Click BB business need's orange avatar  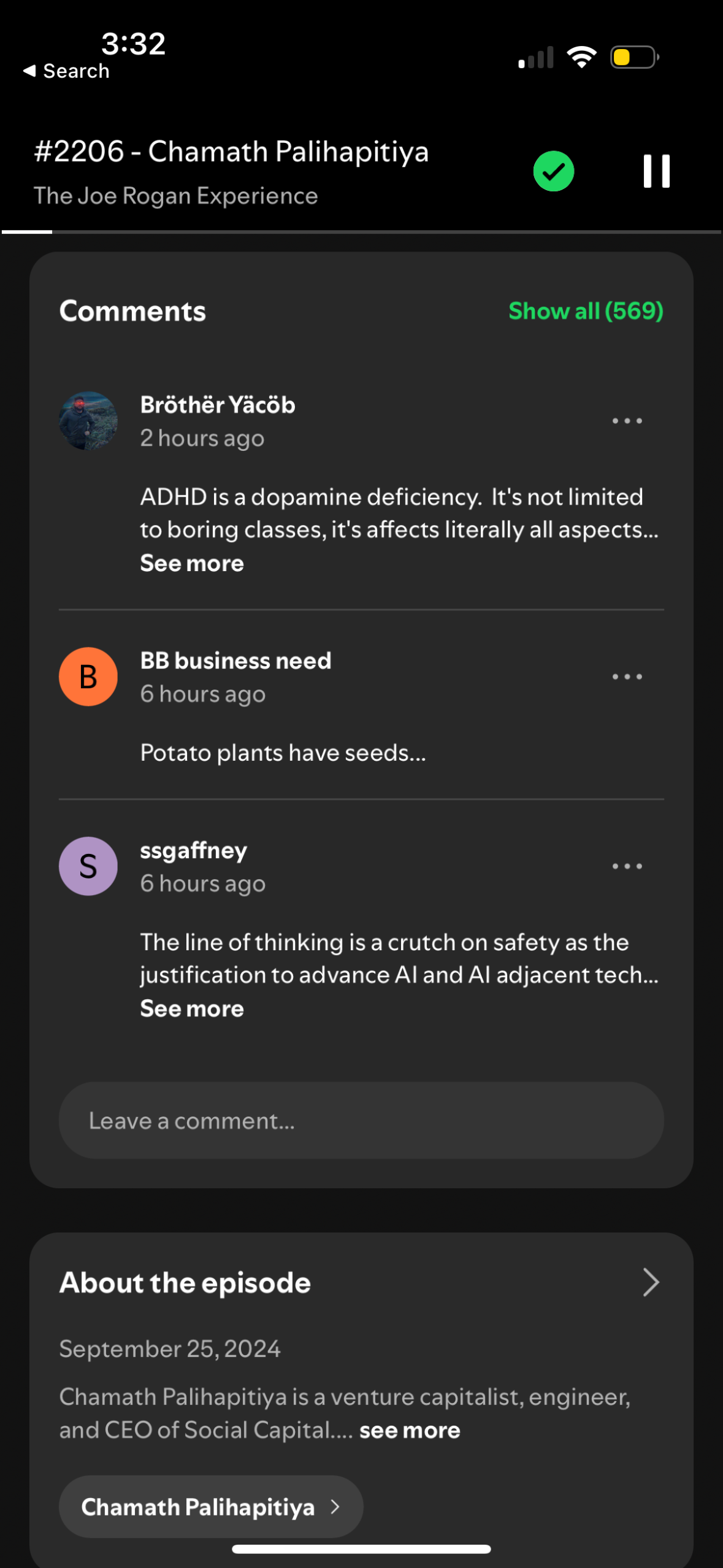tap(88, 676)
